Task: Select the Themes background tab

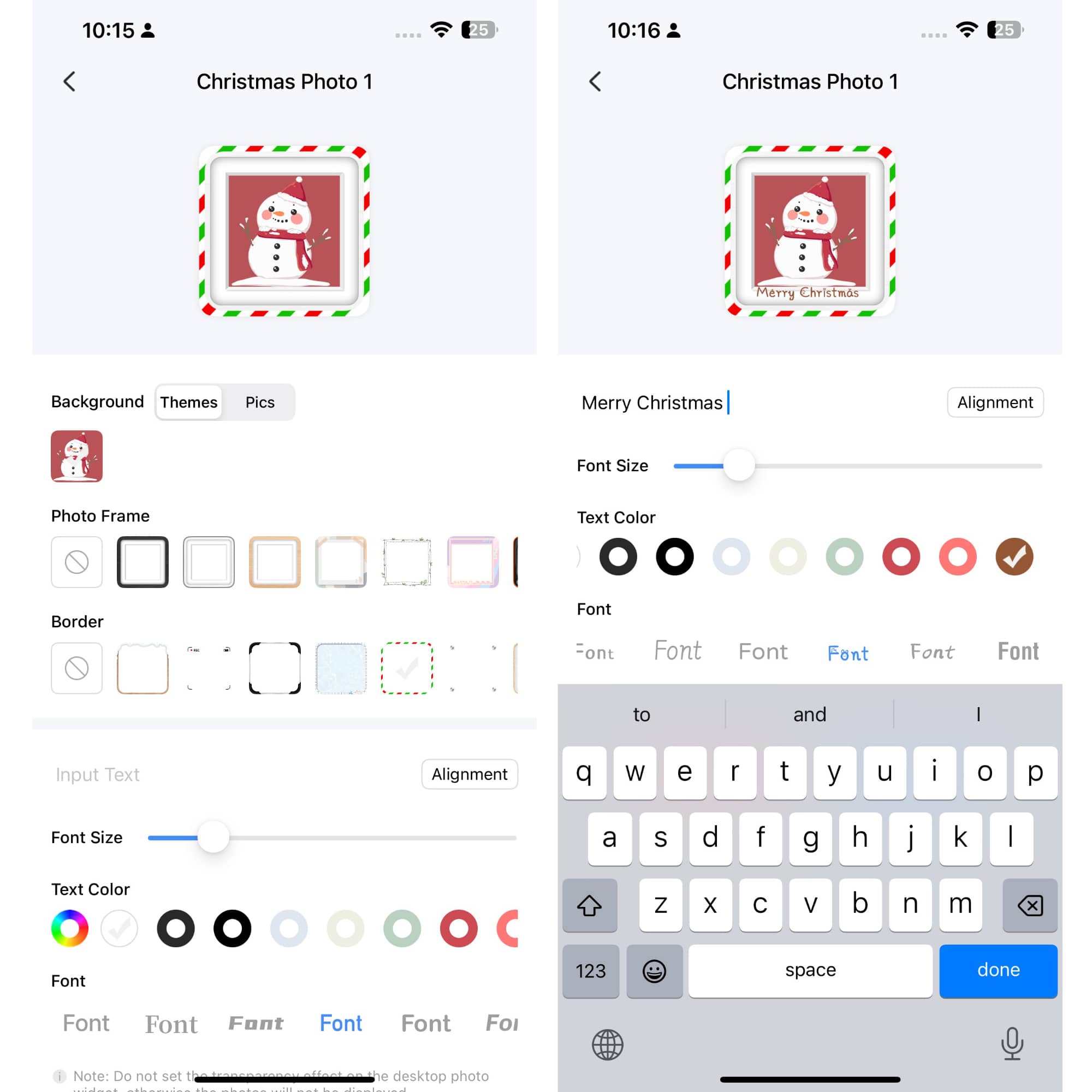Action: (x=188, y=402)
